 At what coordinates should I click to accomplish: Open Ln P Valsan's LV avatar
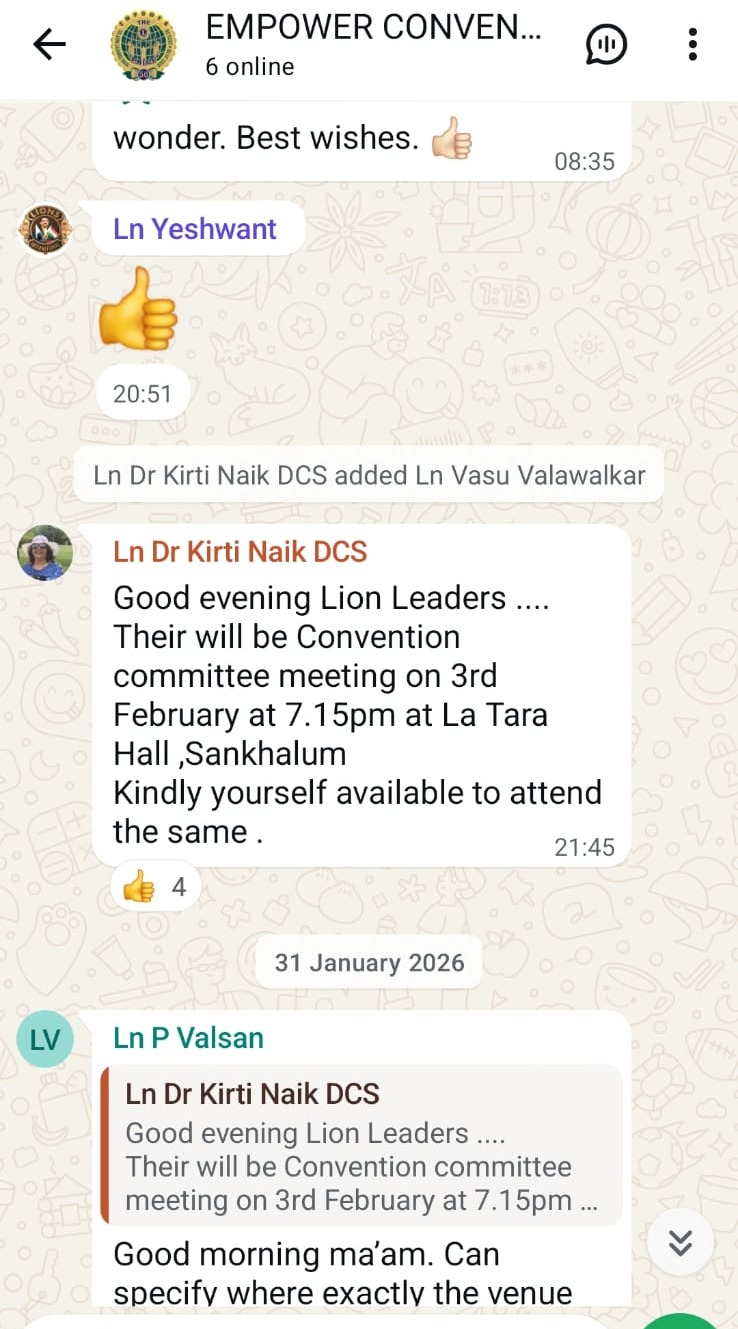tap(45, 1040)
